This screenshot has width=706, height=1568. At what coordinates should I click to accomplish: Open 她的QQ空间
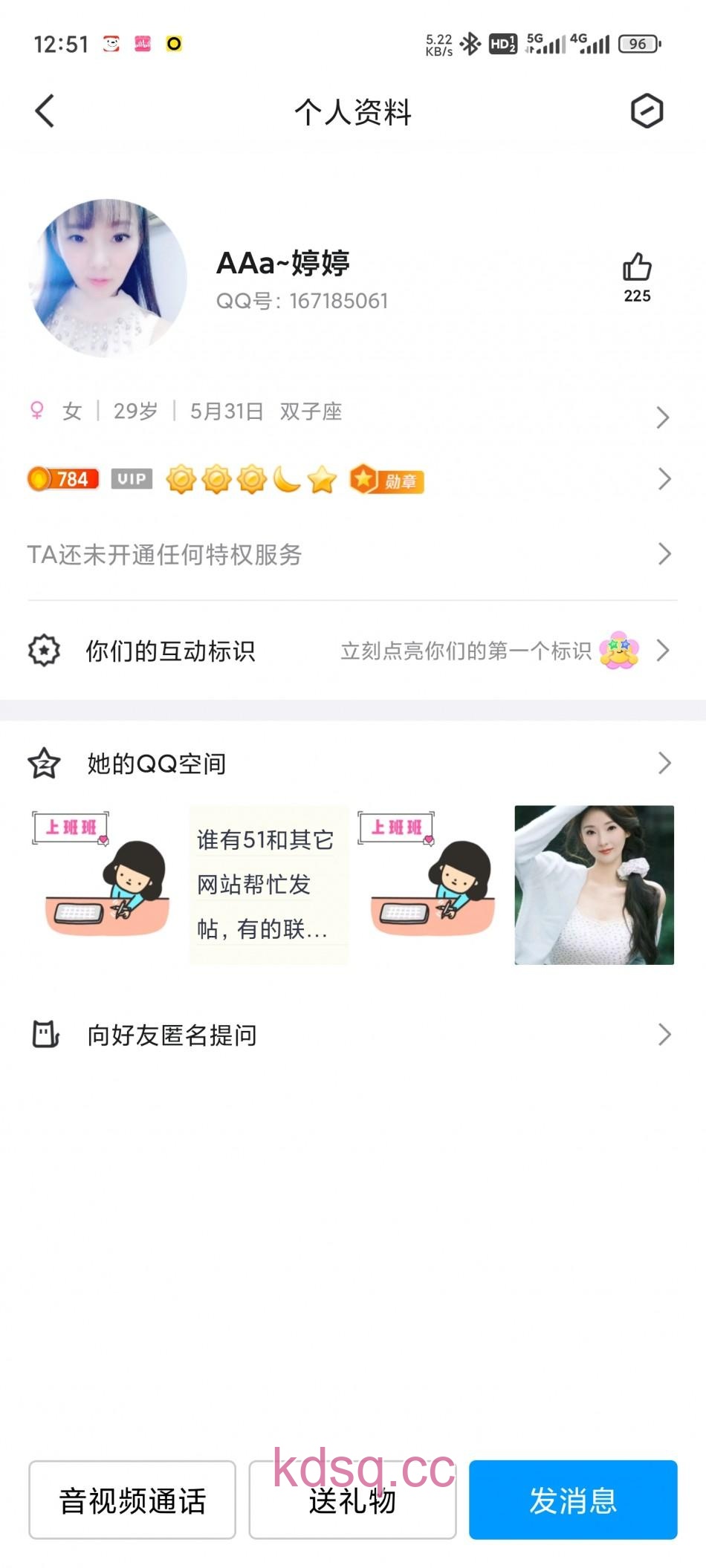tap(349, 764)
